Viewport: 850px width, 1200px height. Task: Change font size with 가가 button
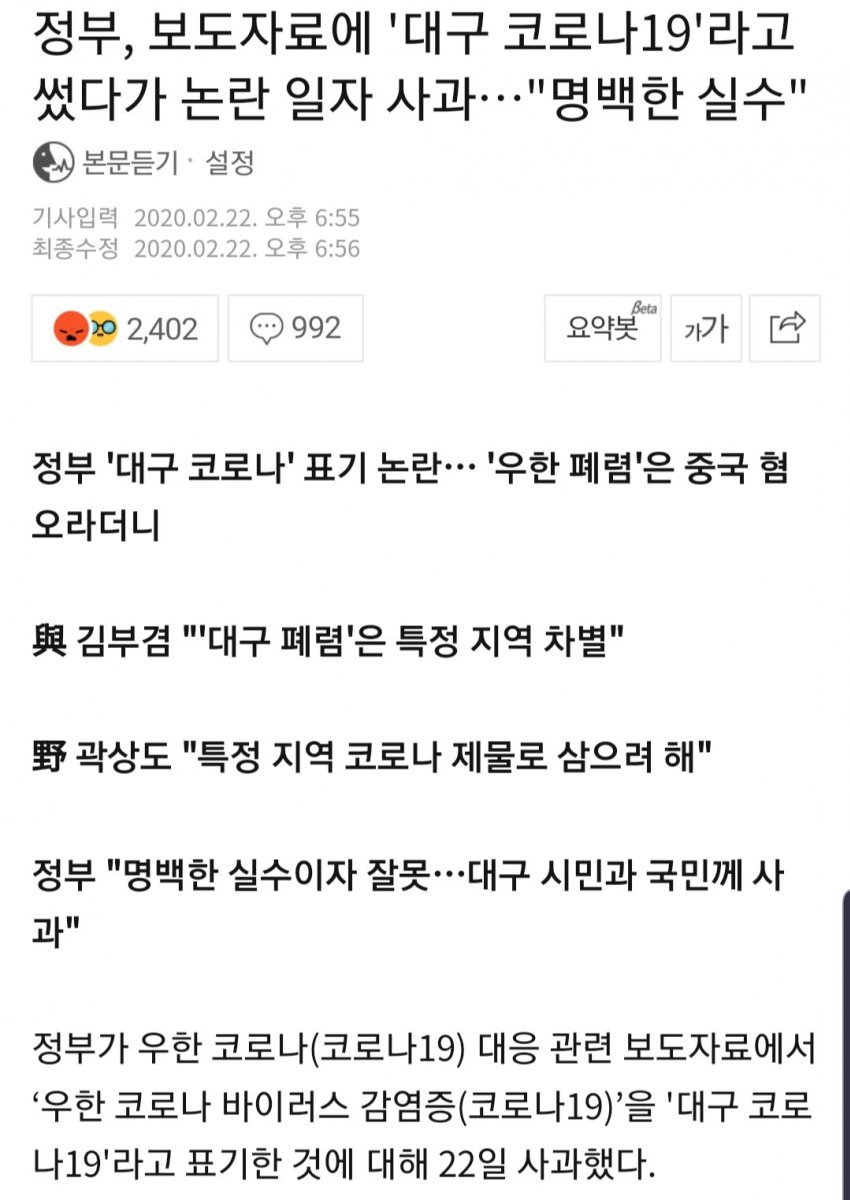(x=706, y=328)
